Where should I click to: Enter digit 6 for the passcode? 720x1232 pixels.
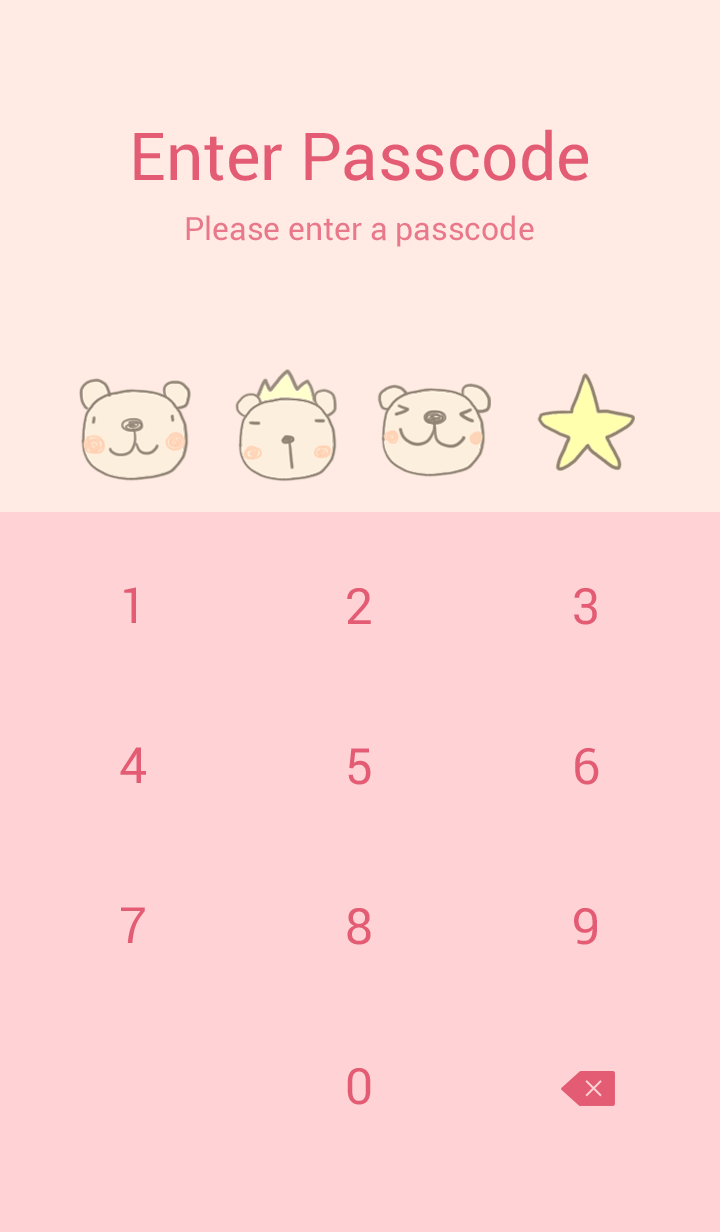click(x=586, y=767)
